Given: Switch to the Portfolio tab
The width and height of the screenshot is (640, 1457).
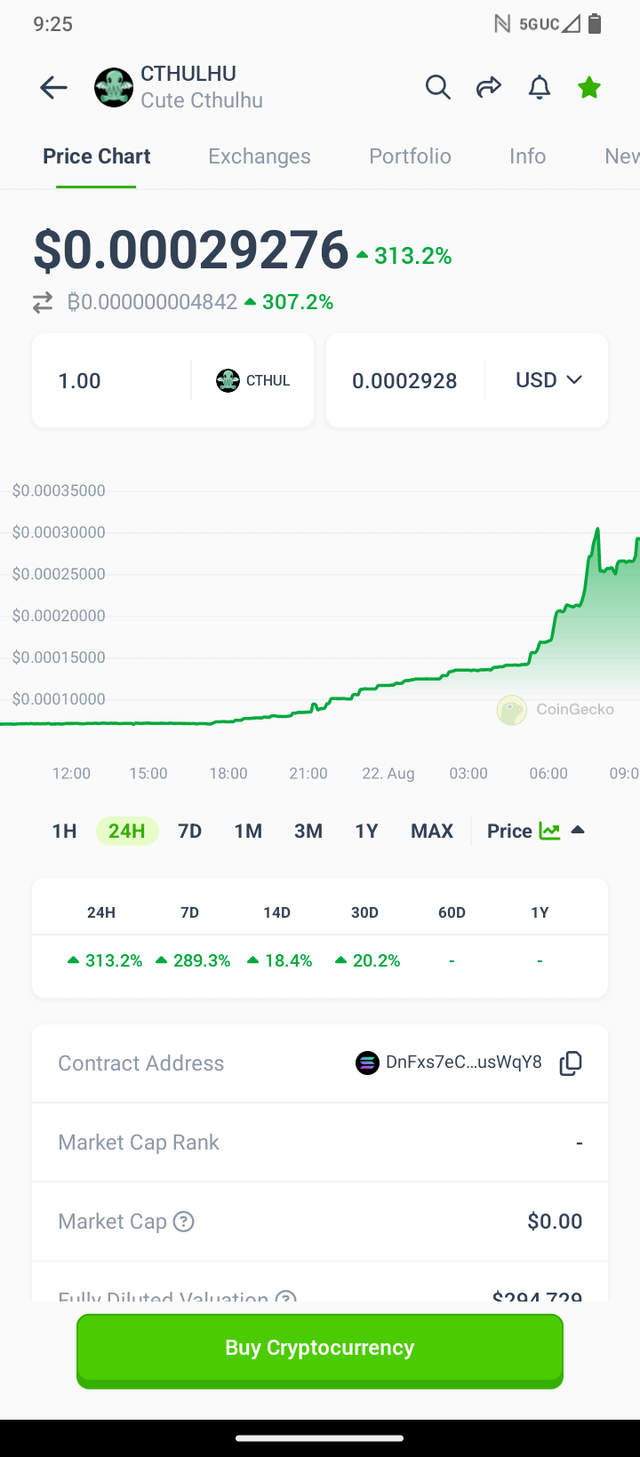Looking at the screenshot, I should tap(410, 156).
